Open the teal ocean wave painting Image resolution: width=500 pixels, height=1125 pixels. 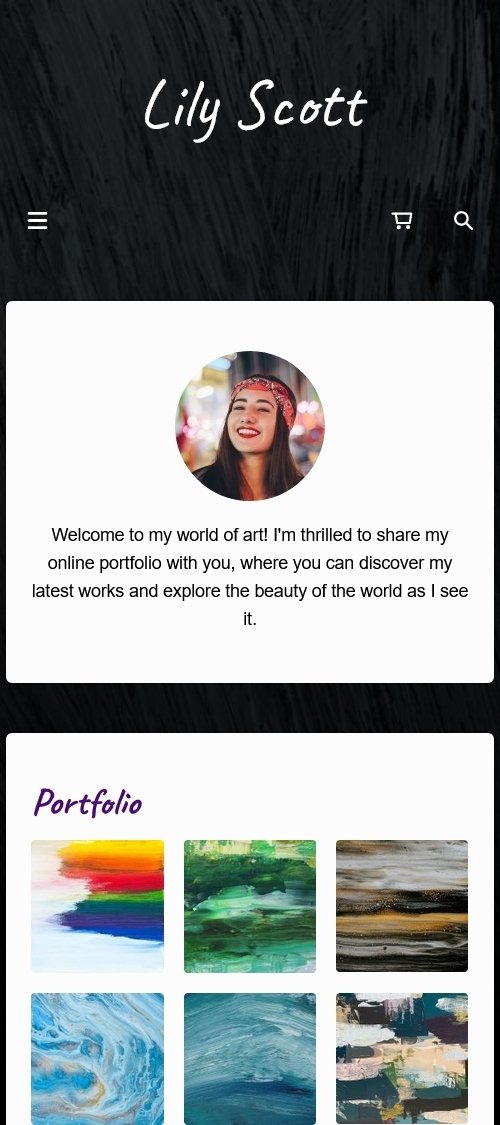[250, 1058]
